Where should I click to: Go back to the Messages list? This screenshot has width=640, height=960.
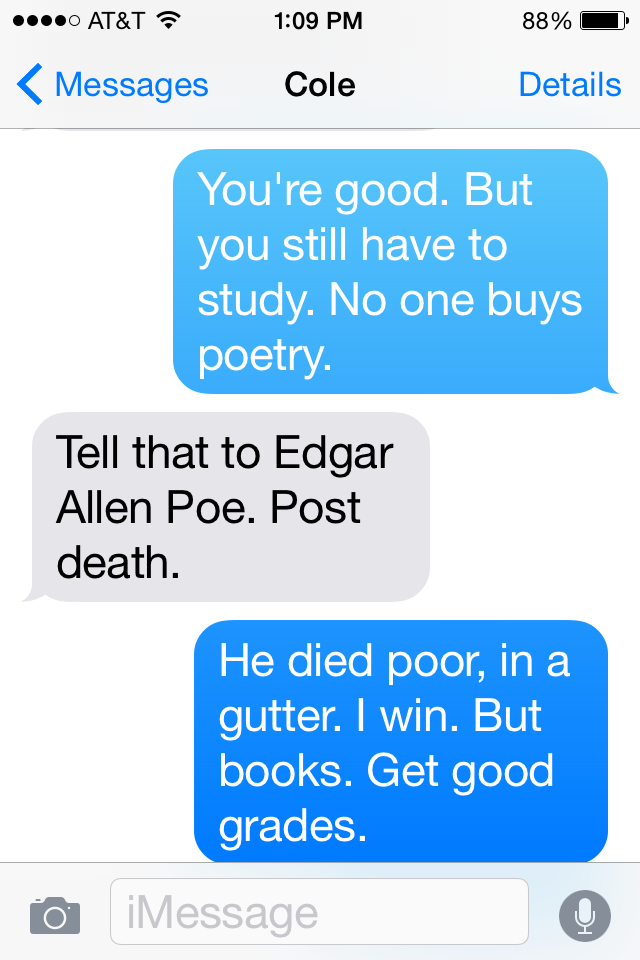pos(113,84)
